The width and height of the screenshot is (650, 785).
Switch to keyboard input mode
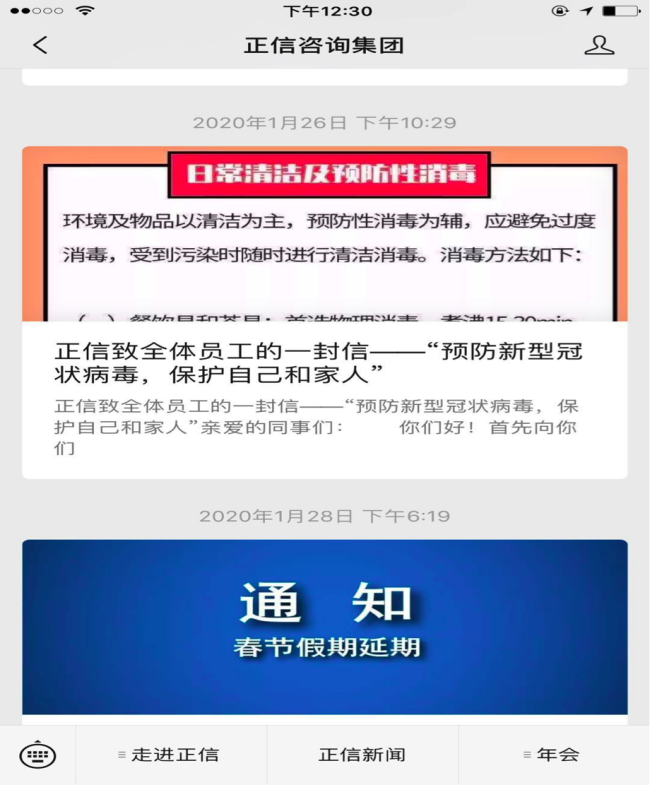click(x=37, y=755)
